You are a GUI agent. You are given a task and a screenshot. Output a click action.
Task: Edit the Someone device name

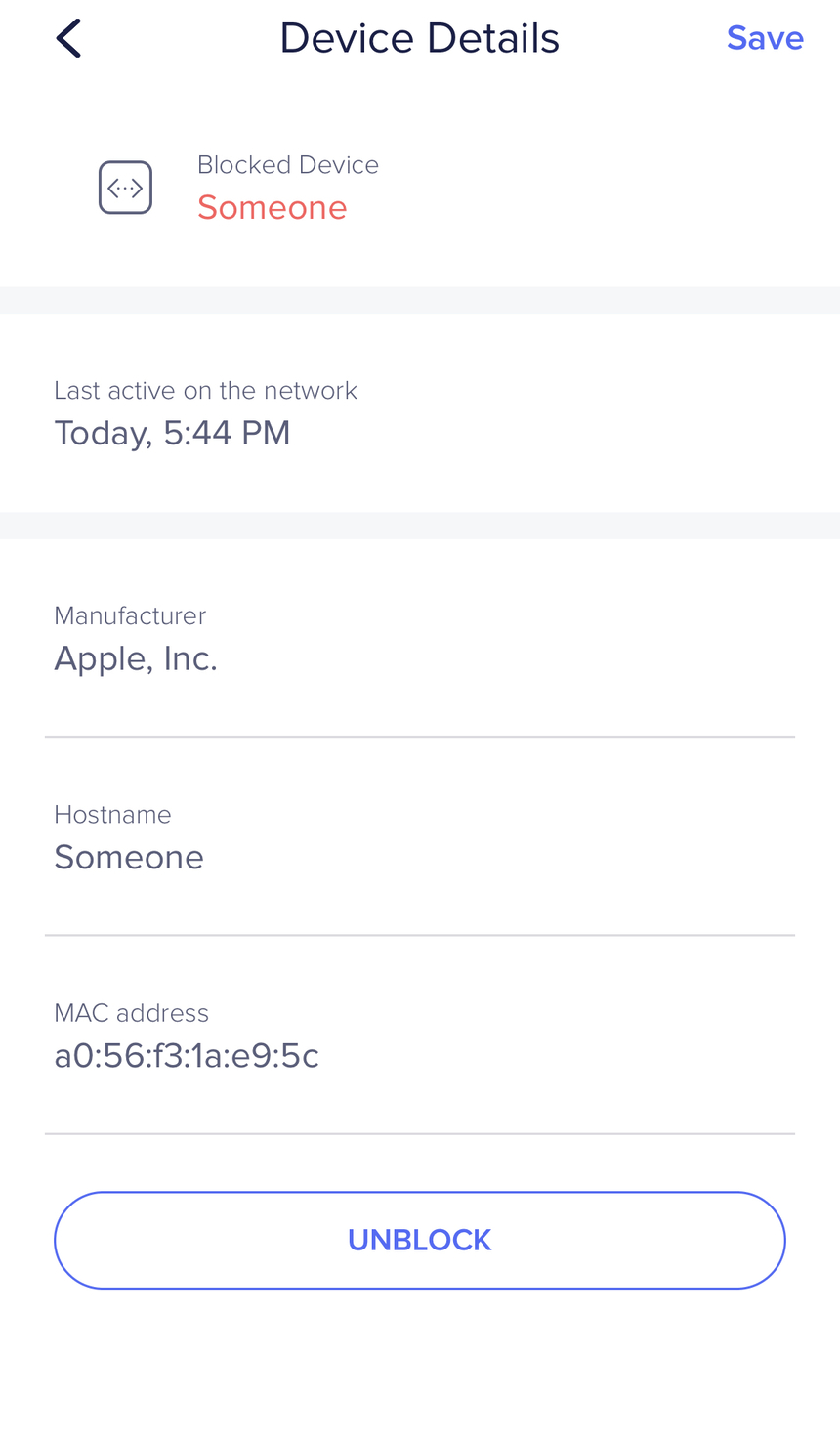click(x=272, y=207)
